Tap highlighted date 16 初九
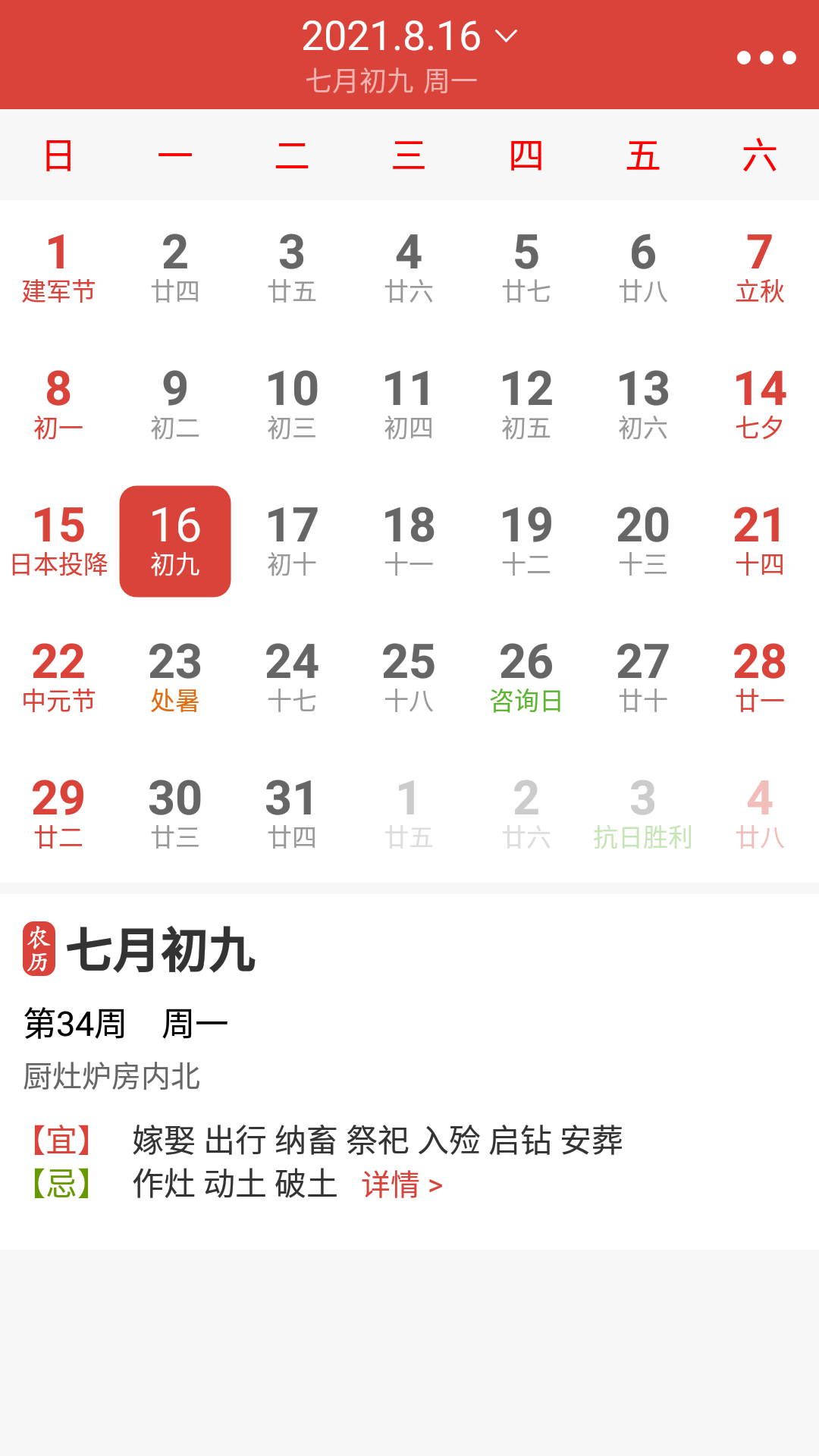Image resolution: width=819 pixels, height=1456 pixels. (x=175, y=541)
